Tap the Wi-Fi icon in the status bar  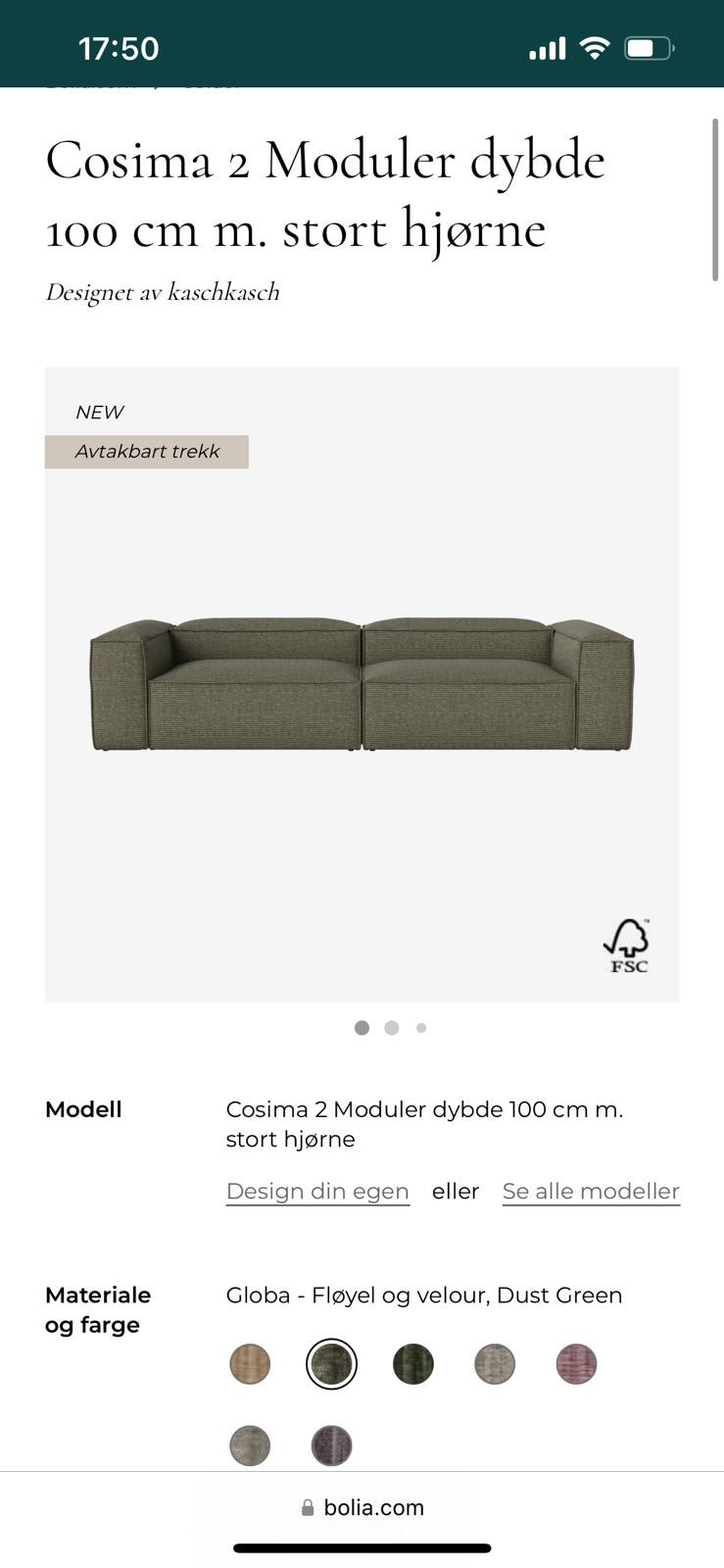594,45
